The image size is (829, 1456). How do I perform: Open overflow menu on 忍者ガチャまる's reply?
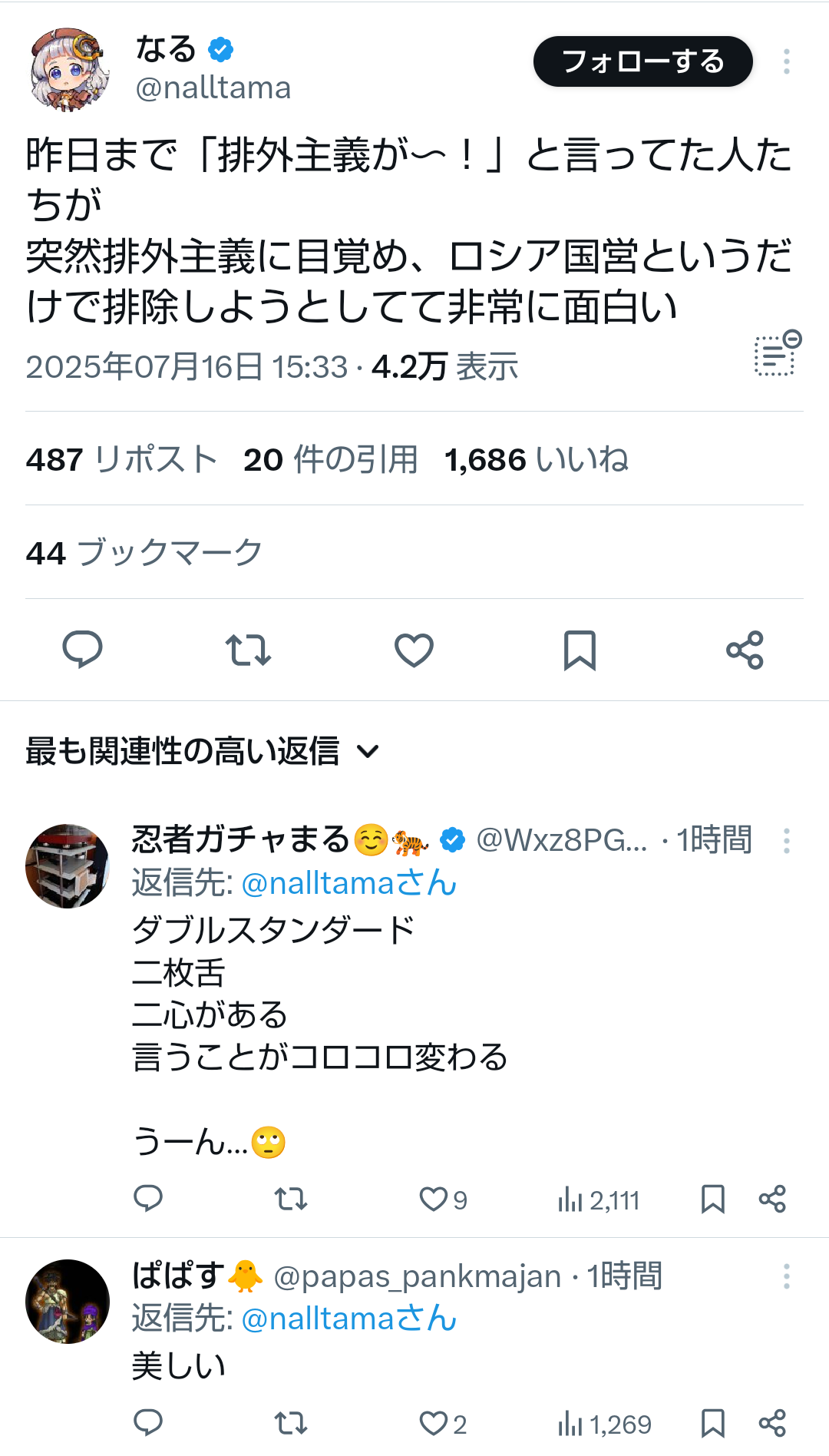786,841
